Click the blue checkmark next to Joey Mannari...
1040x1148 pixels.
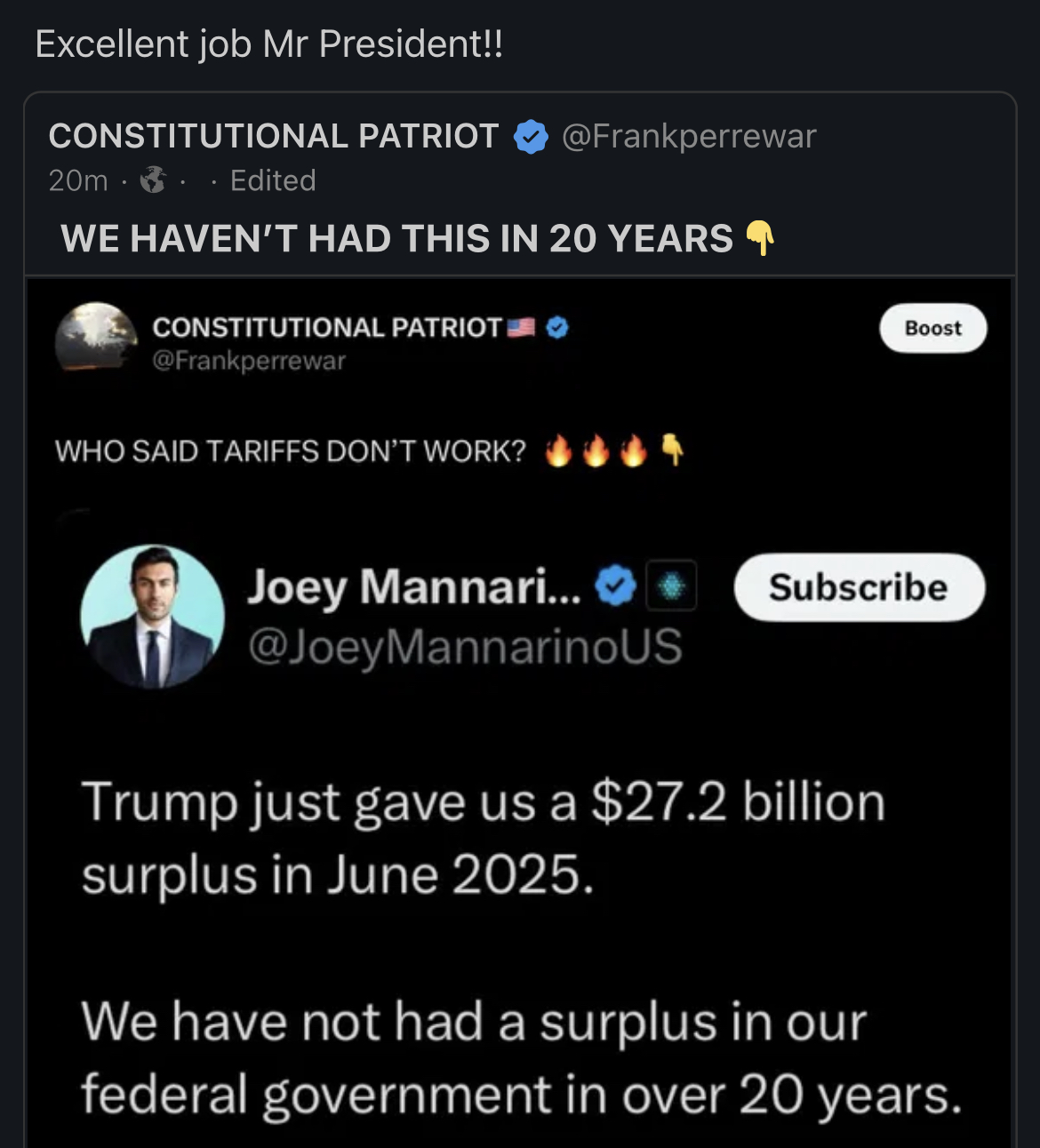[615, 586]
